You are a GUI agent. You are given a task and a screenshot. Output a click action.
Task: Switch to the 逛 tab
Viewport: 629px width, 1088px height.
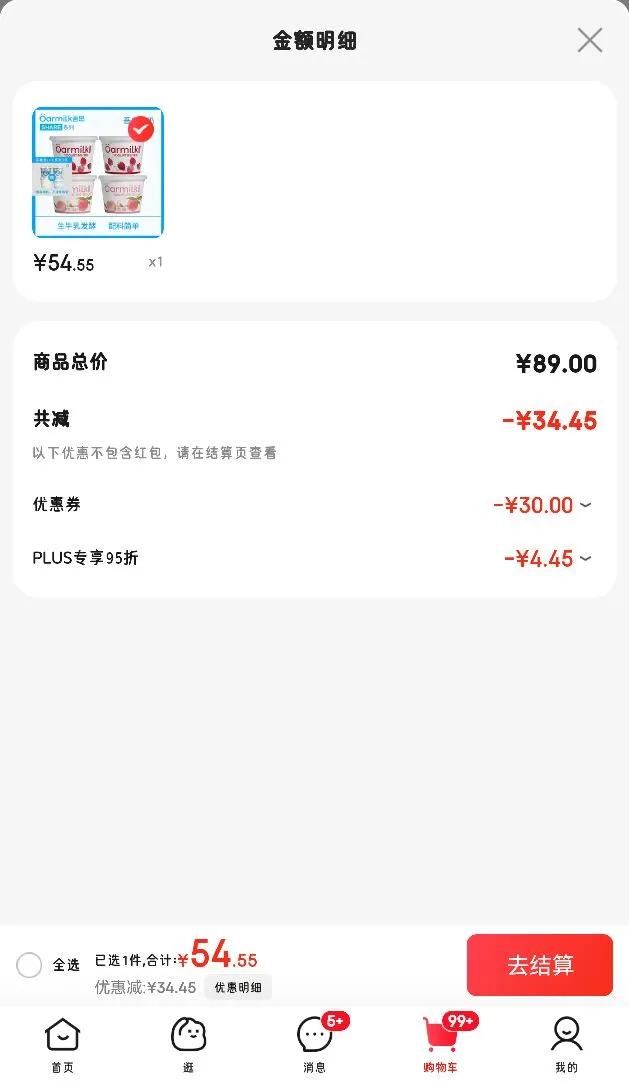click(x=188, y=1044)
